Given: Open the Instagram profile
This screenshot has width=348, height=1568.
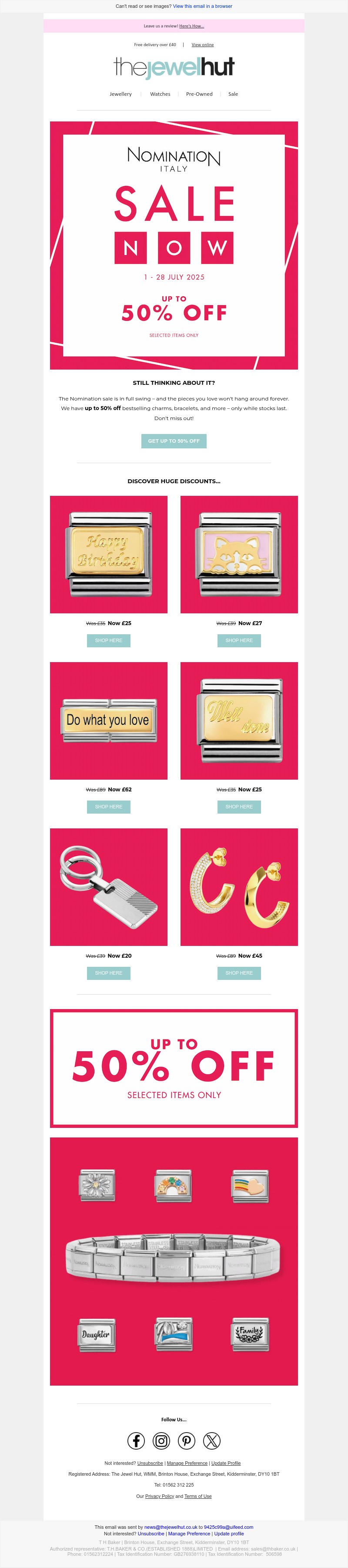Looking at the screenshot, I should coord(161,1440).
